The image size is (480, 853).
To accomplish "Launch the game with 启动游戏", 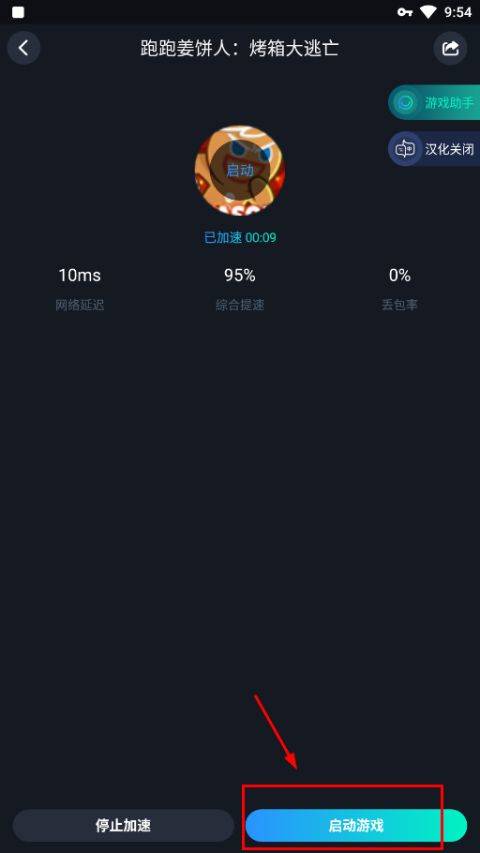I will click(x=356, y=826).
